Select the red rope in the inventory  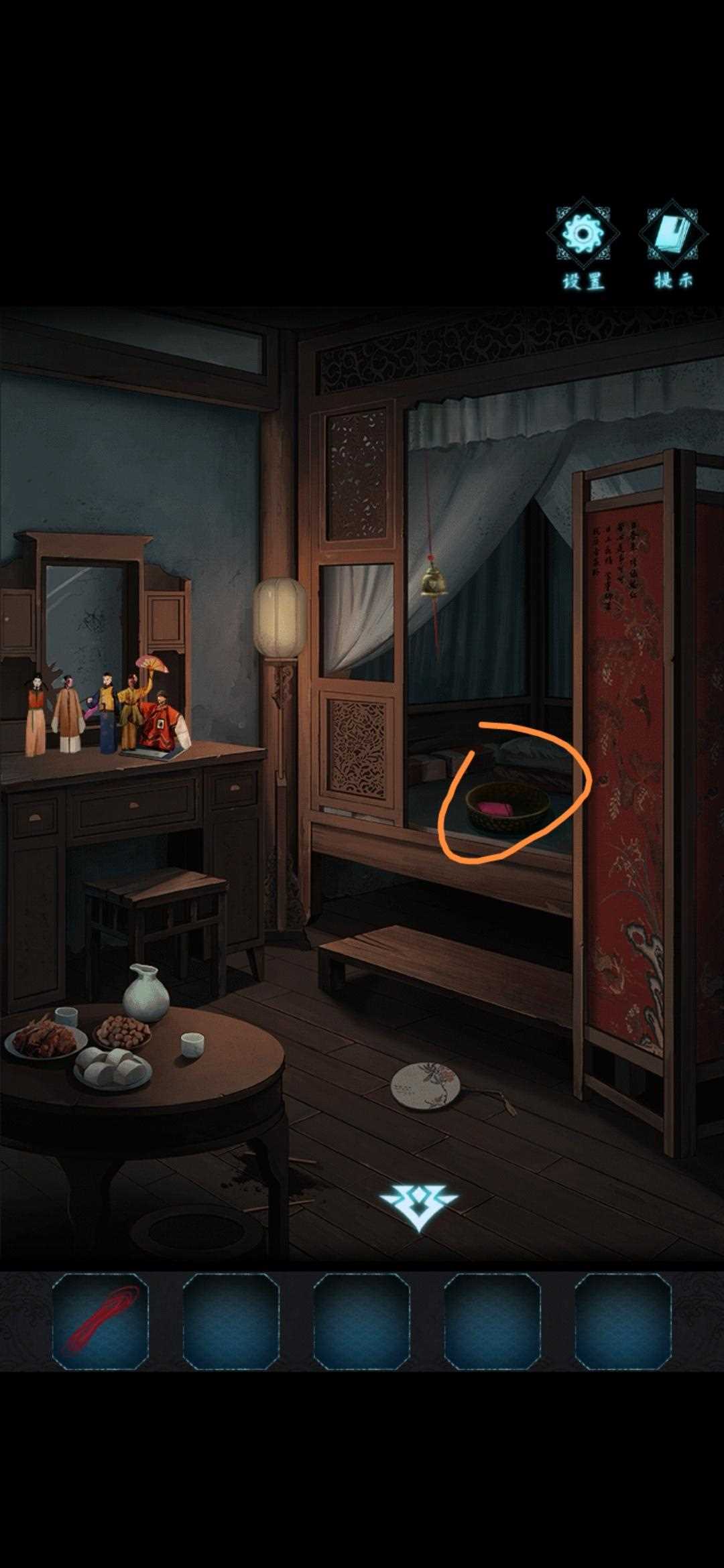tap(100, 1321)
